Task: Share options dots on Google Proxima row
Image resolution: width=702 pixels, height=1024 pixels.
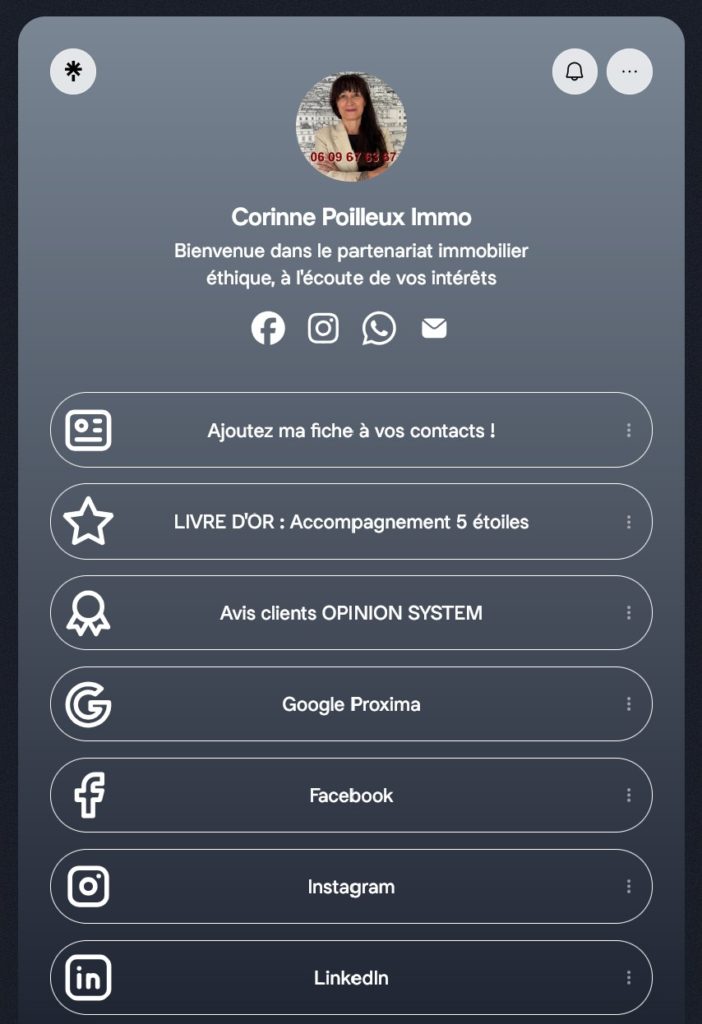Action: (x=629, y=705)
